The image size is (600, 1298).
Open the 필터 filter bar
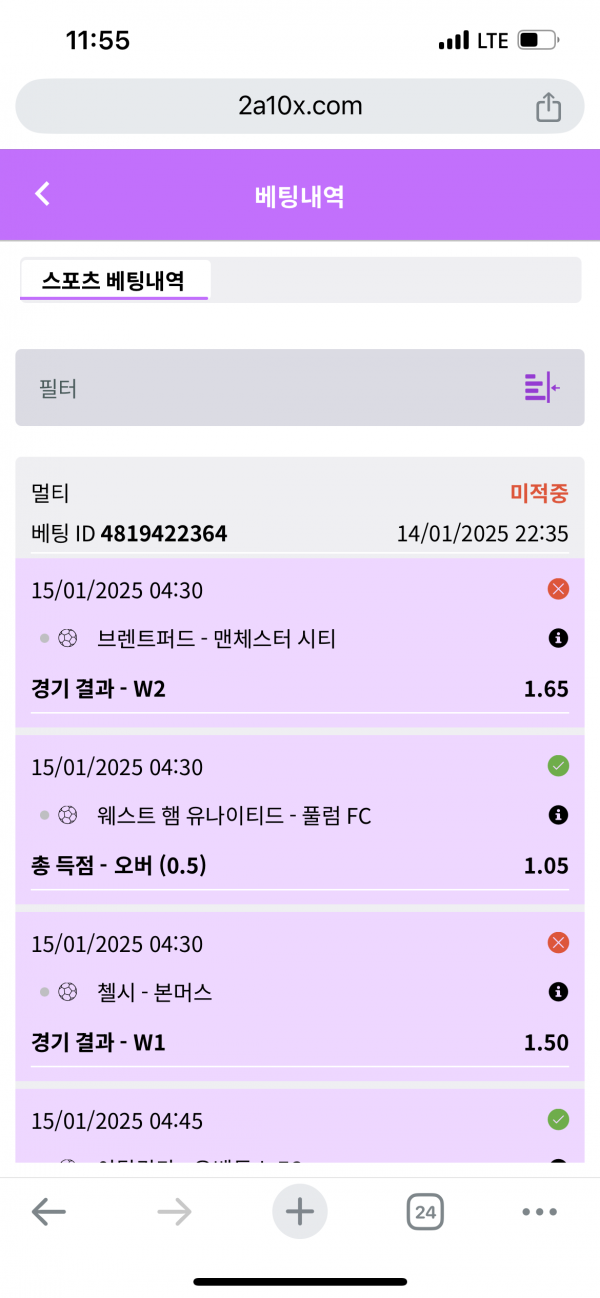(x=299, y=388)
